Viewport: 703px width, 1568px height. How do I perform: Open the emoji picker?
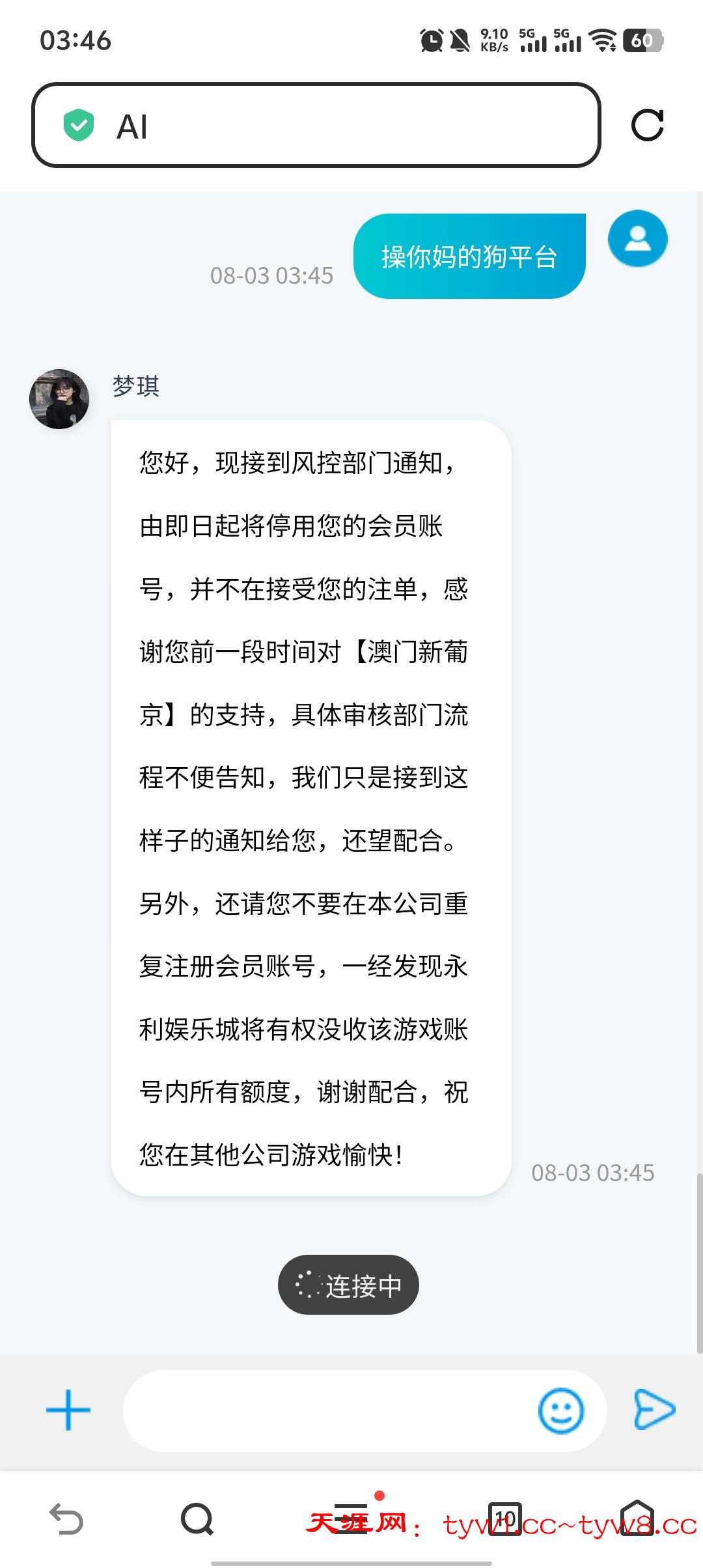(x=560, y=1410)
